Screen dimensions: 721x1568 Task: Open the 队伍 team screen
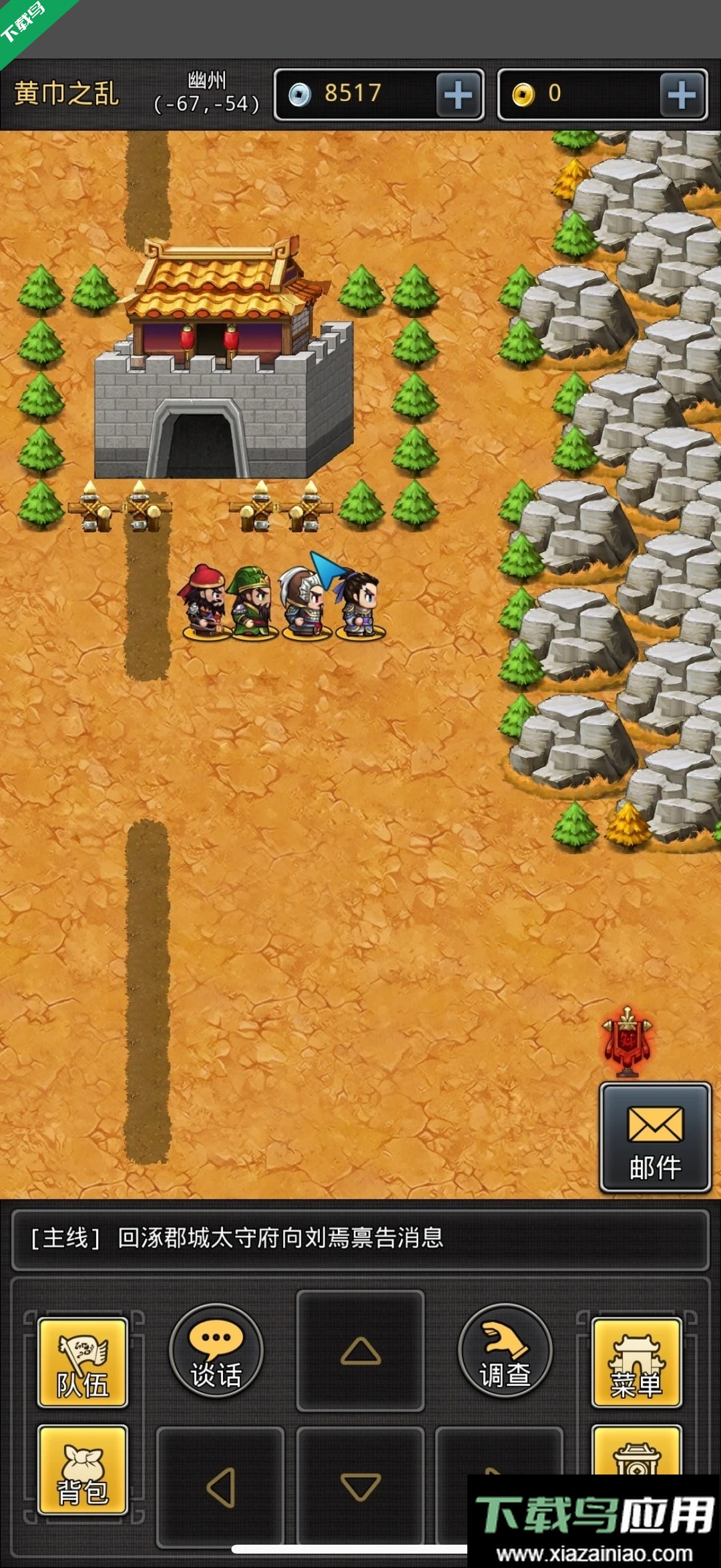(83, 1363)
